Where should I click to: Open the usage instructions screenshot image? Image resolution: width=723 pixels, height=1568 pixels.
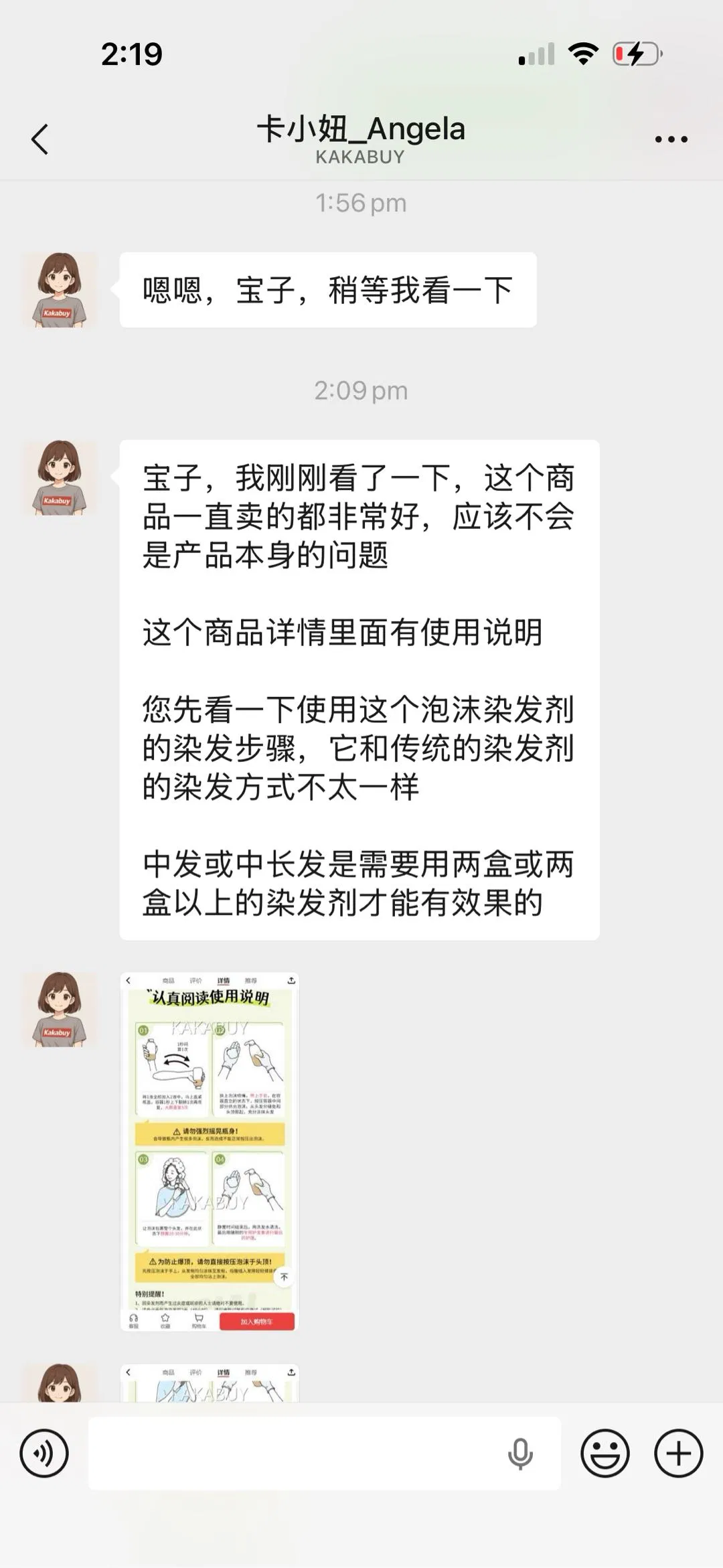[x=210, y=1151]
